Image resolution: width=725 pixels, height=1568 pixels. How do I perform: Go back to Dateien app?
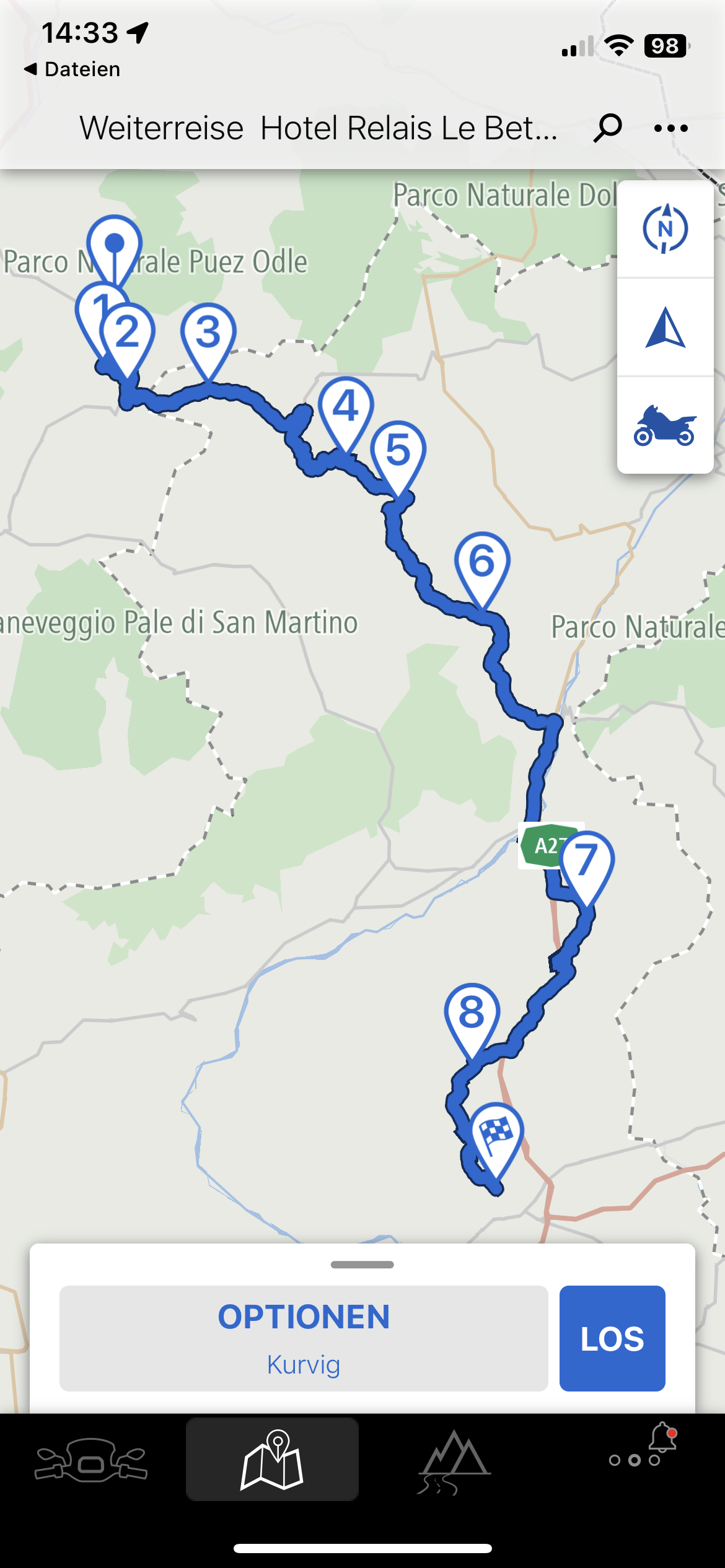72,69
